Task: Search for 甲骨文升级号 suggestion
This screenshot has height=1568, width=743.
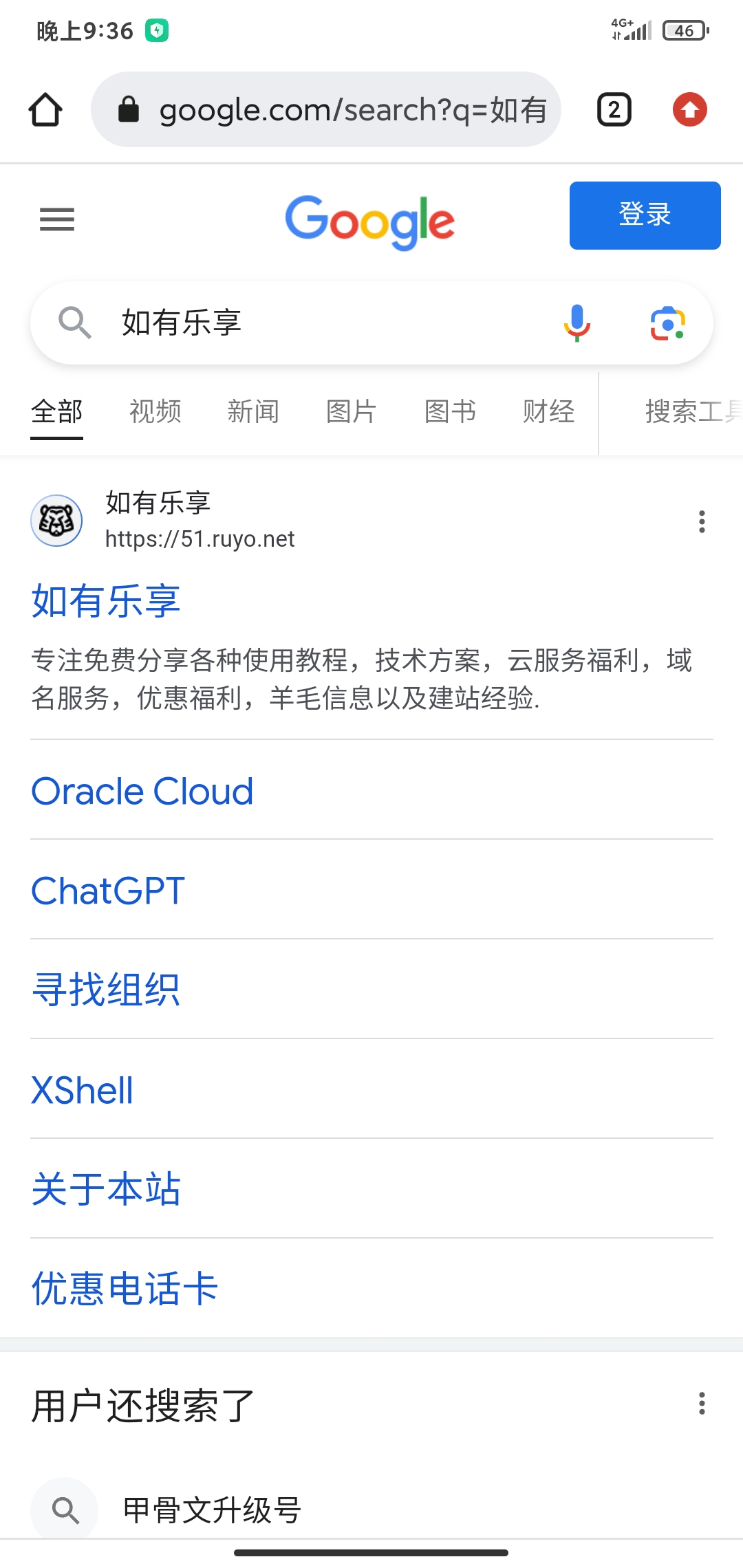Action: pos(212,1510)
